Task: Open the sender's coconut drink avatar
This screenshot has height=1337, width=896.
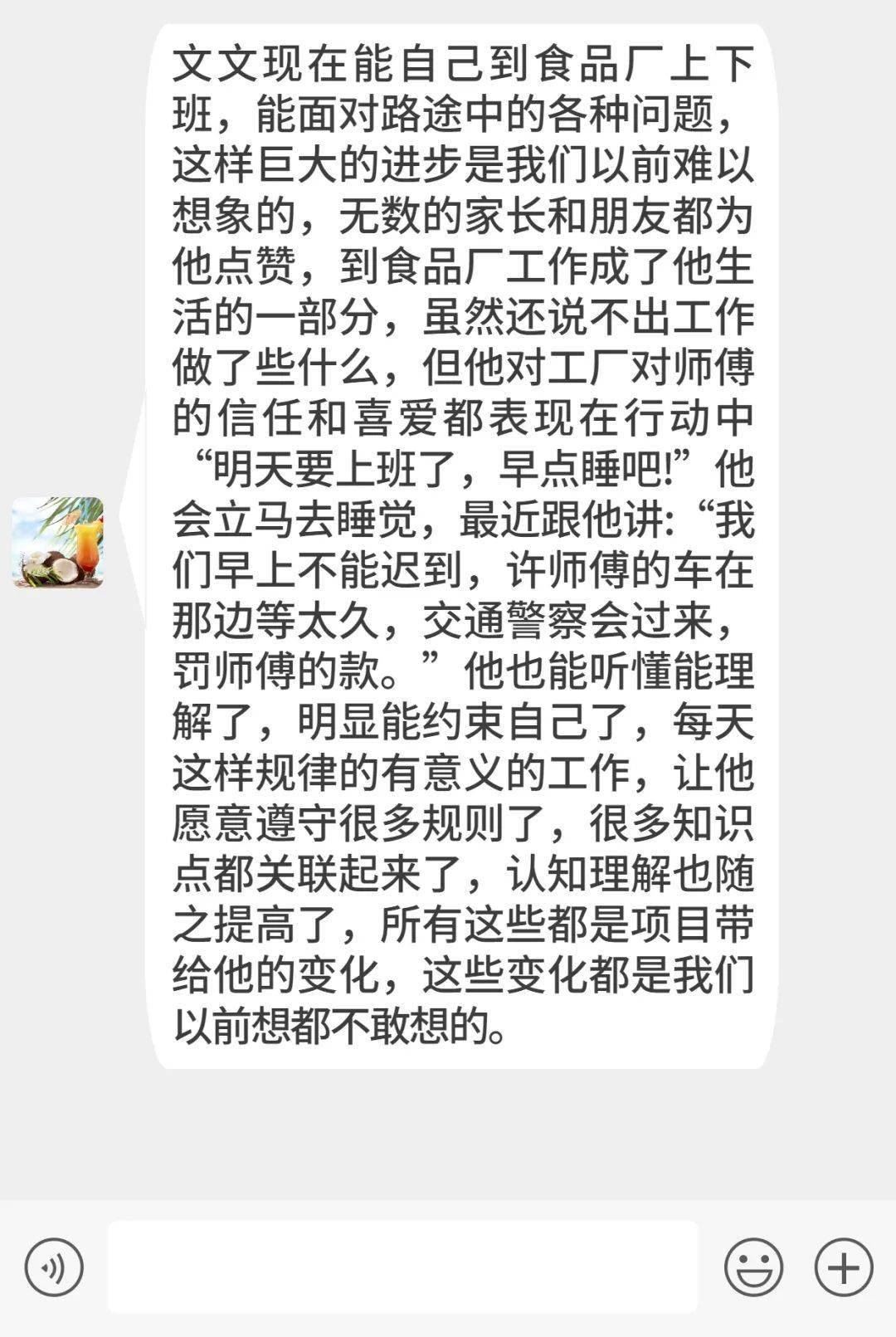Action: point(58,543)
